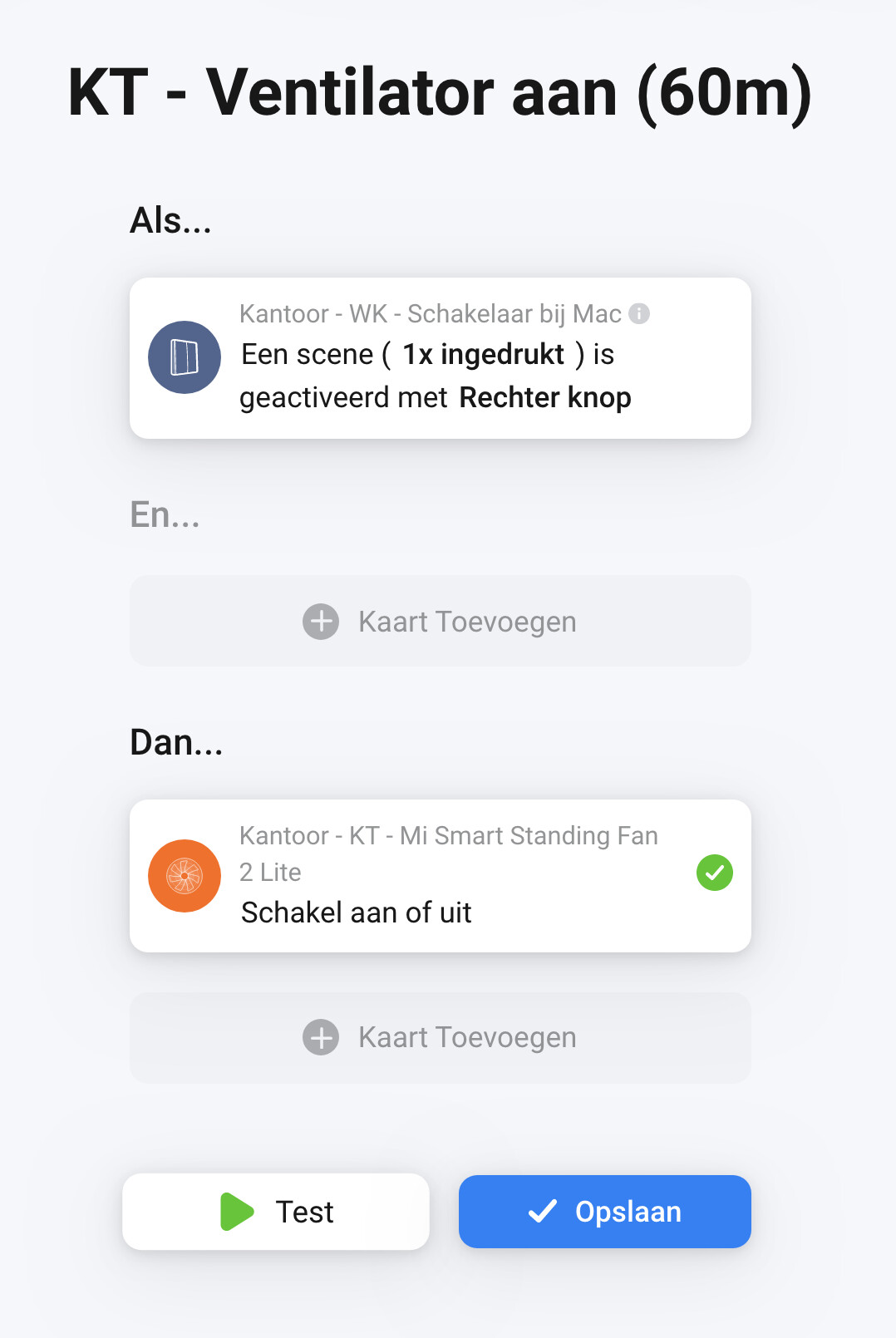This screenshot has width=896, height=1338.
Task: Add a card under the Dan... section
Action: click(440, 1037)
